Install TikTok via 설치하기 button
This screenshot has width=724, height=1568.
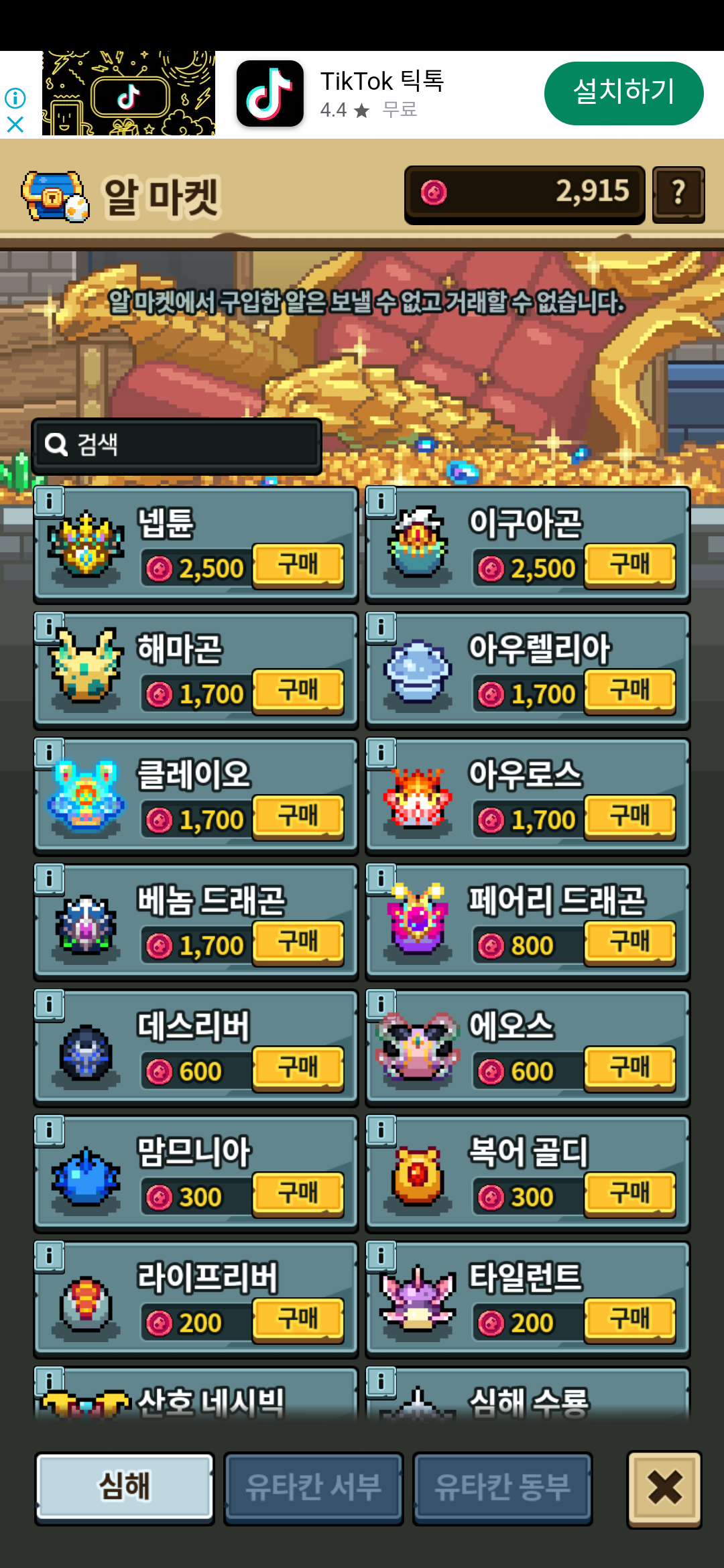tap(623, 93)
